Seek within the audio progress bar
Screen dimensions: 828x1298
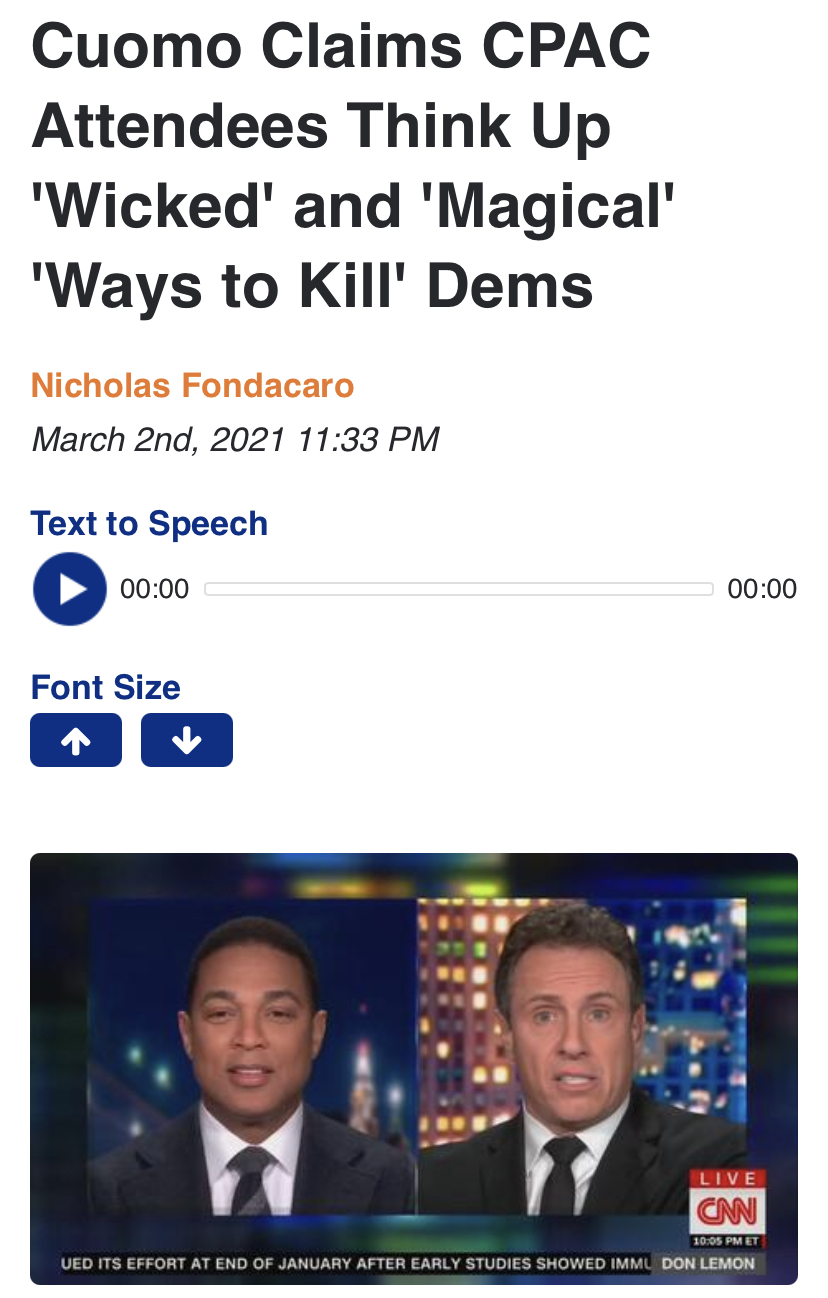(458, 589)
